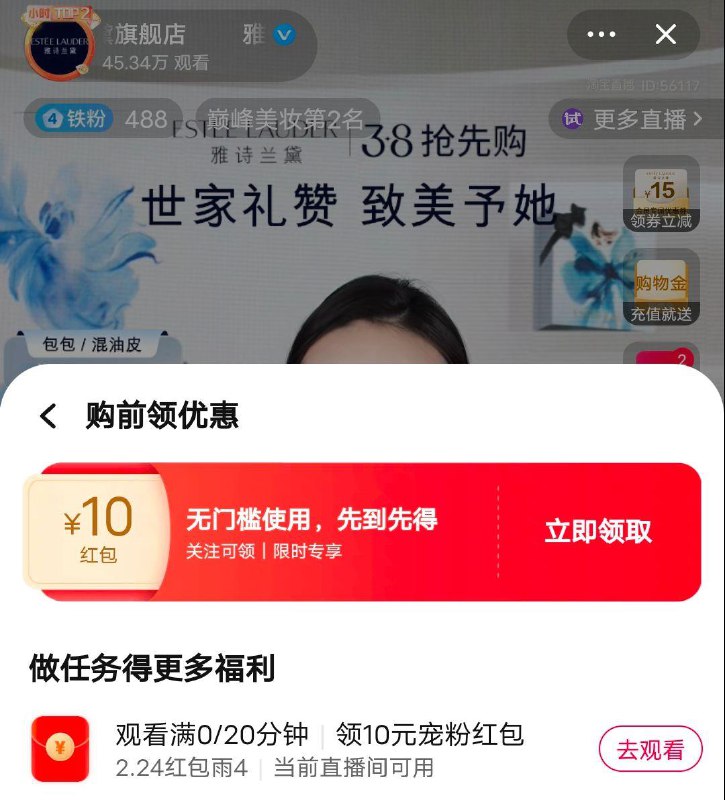Screen dimensions: 725x800
Task: Go back from 购前领优惠 panel
Action: tap(47, 417)
